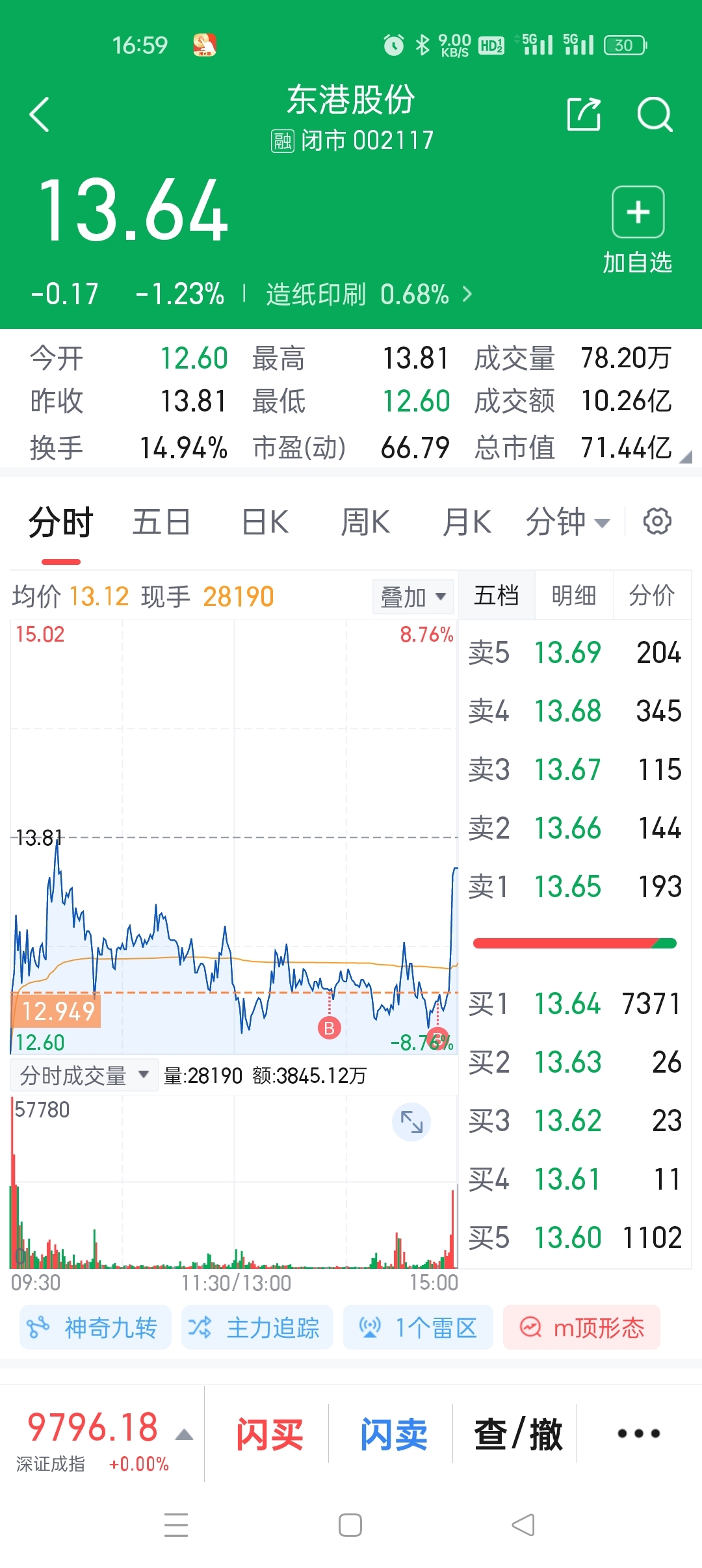Select the 明细 order detail tab

click(573, 595)
